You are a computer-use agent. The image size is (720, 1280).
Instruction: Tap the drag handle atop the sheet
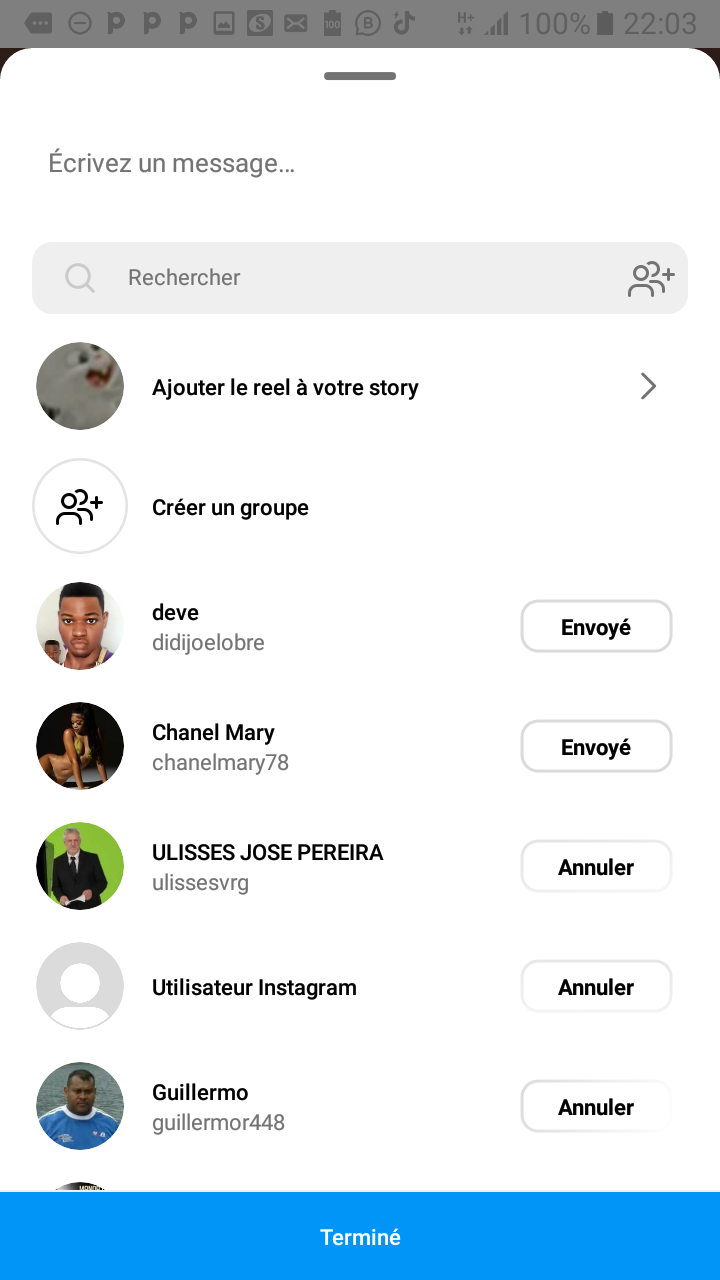360,76
